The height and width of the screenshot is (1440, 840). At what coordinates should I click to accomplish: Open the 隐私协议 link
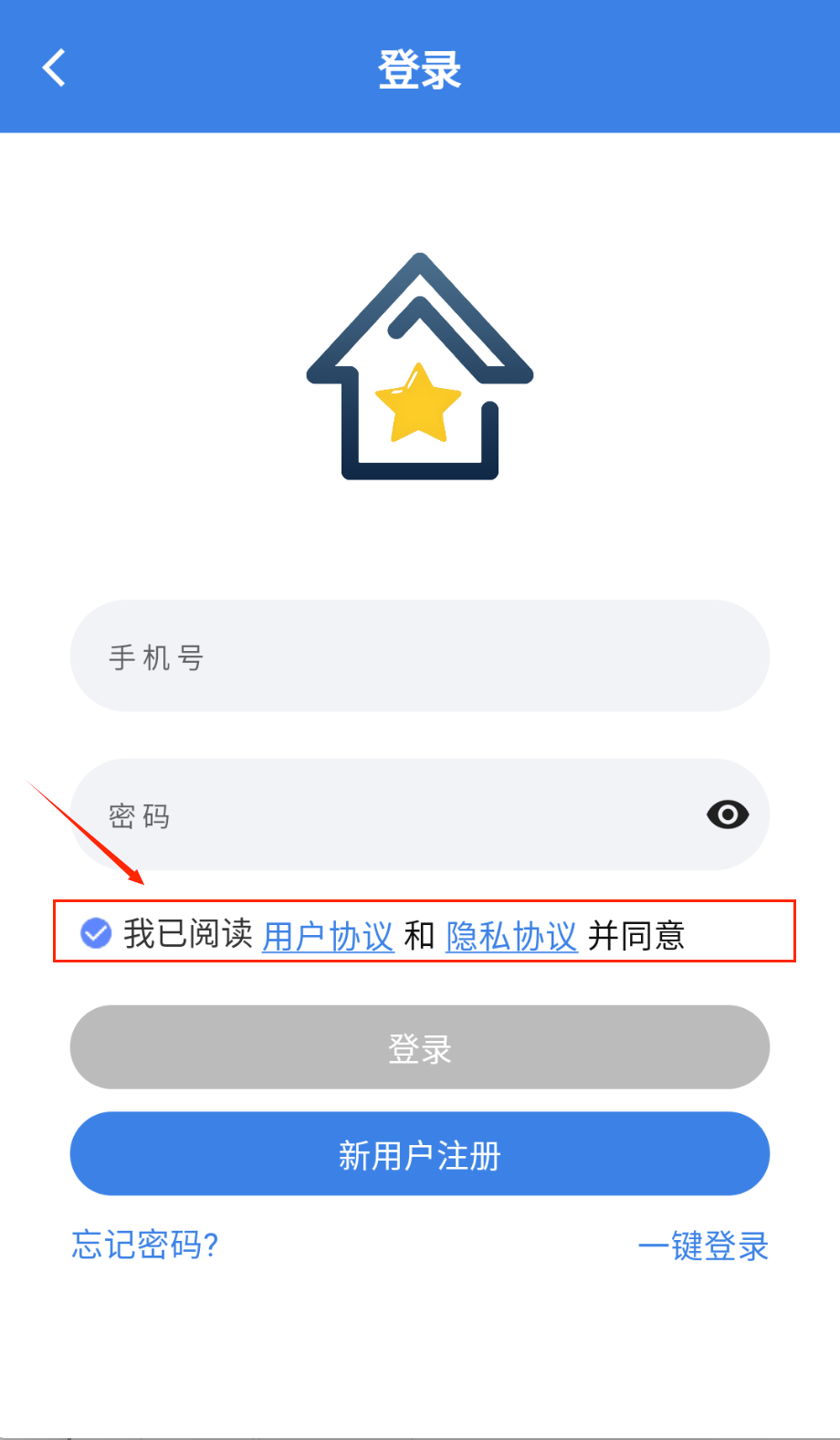tap(511, 936)
